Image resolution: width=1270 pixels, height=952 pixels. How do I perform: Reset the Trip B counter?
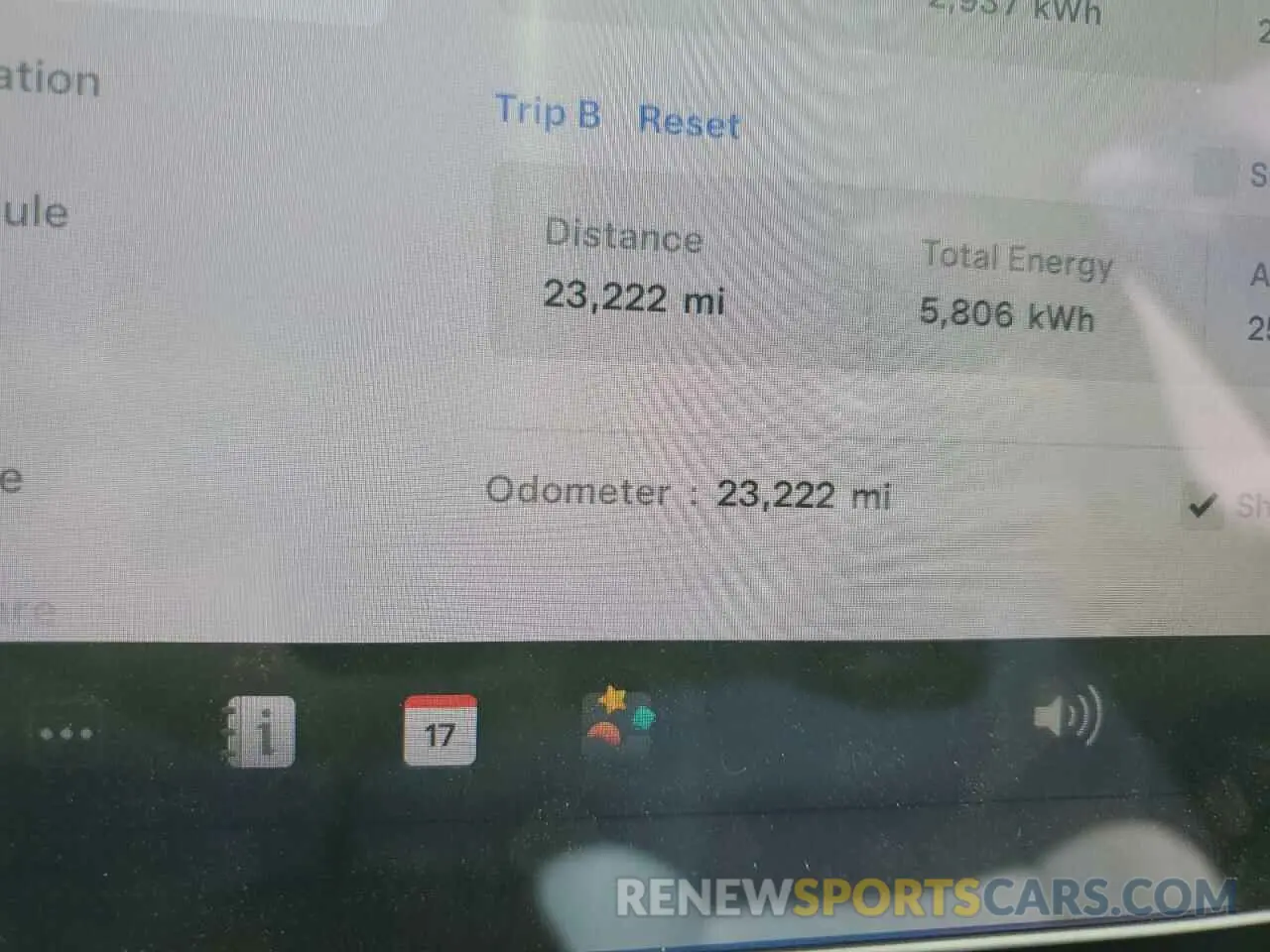(x=689, y=122)
